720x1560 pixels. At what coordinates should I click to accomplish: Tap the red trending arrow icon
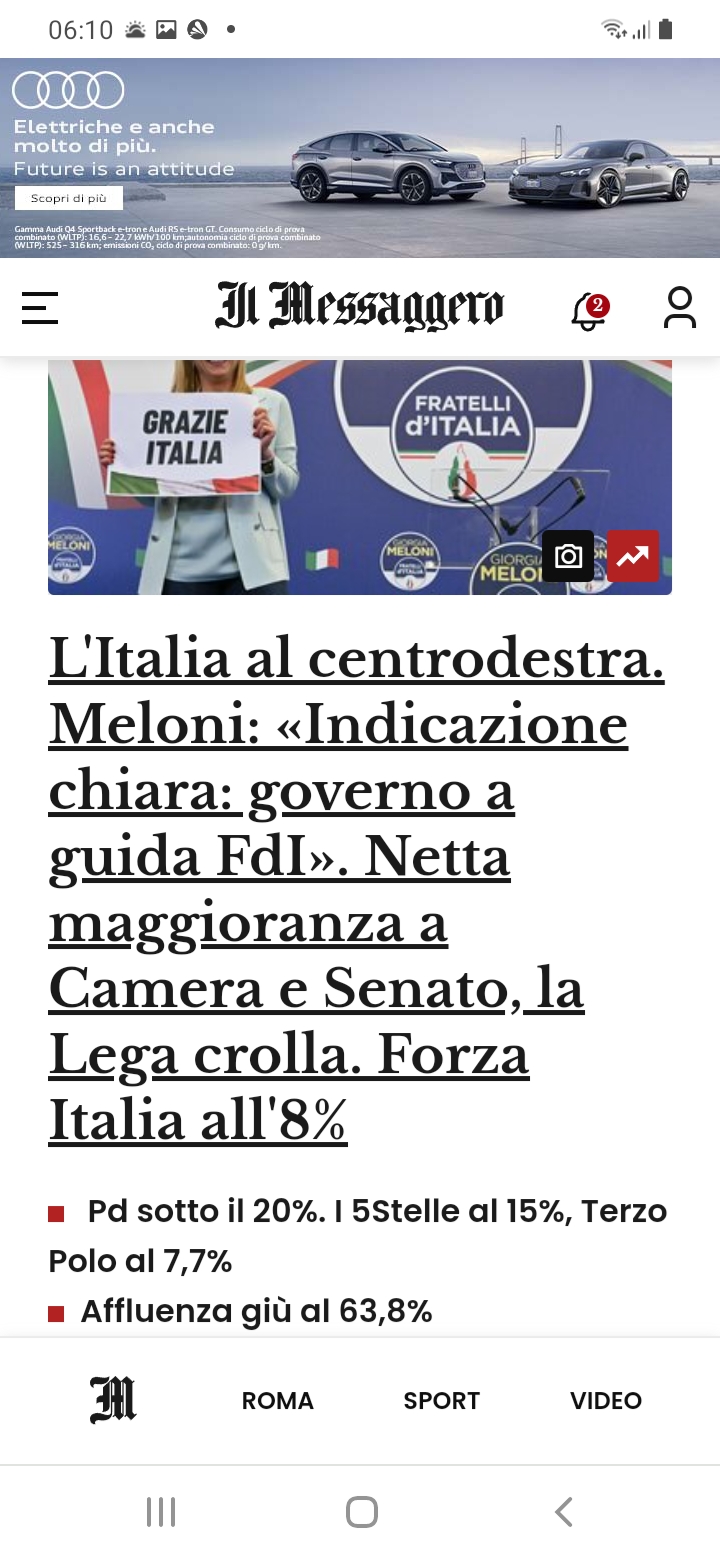click(633, 556)
